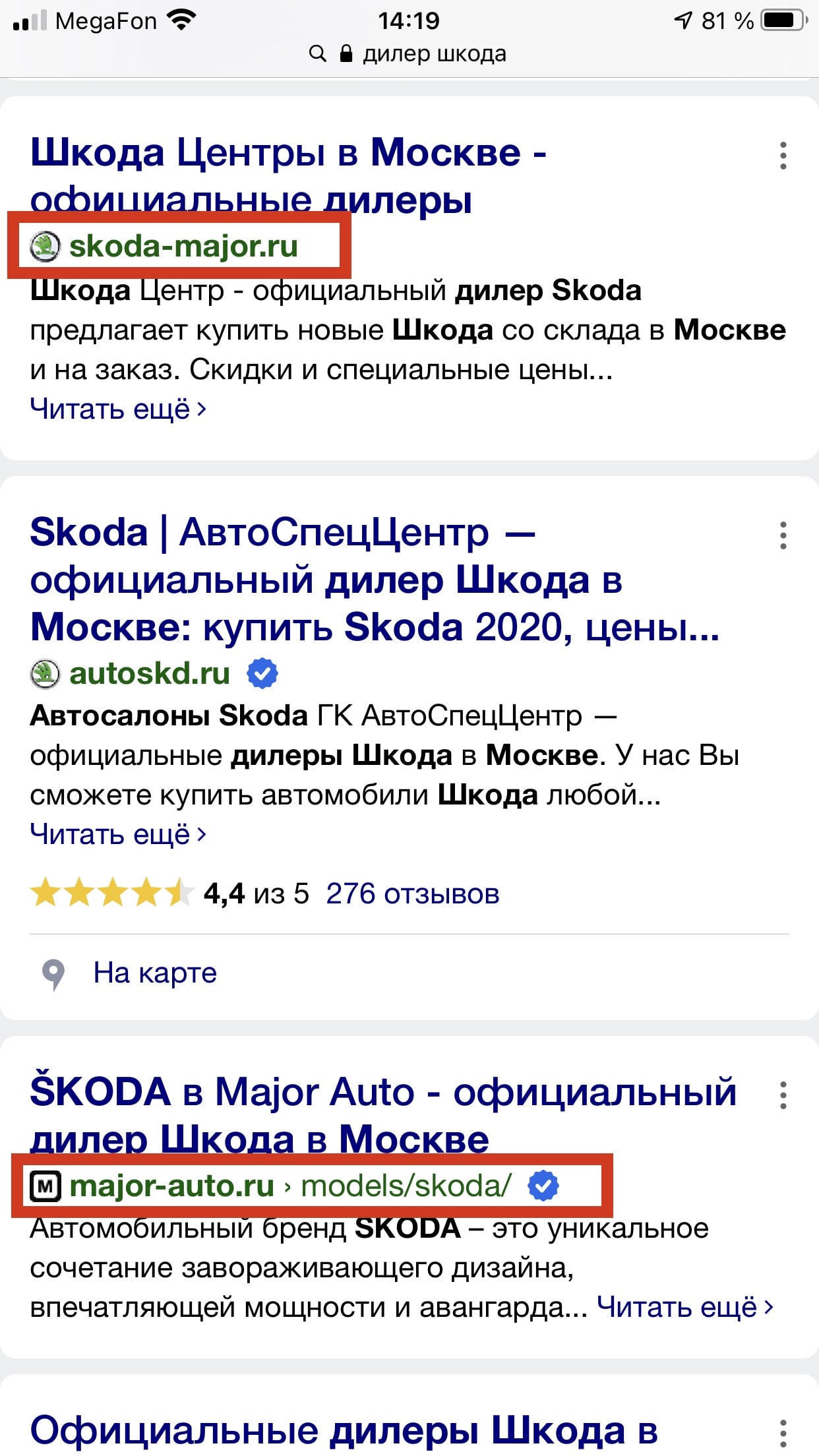Visit the skoda-major.ru site link
Screen dimensions: 819x1456
183,247
